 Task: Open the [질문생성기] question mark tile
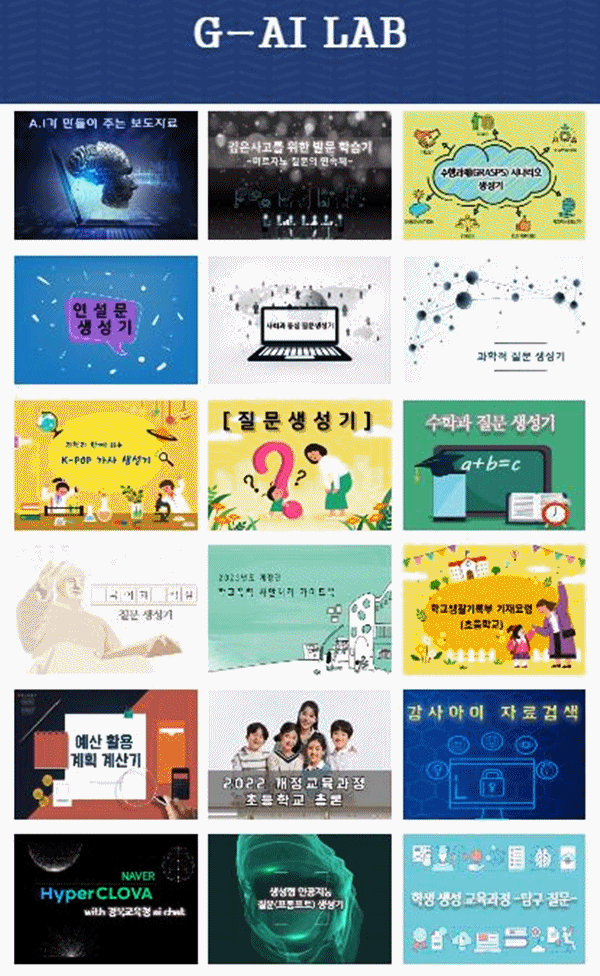[x=300, y=465]
